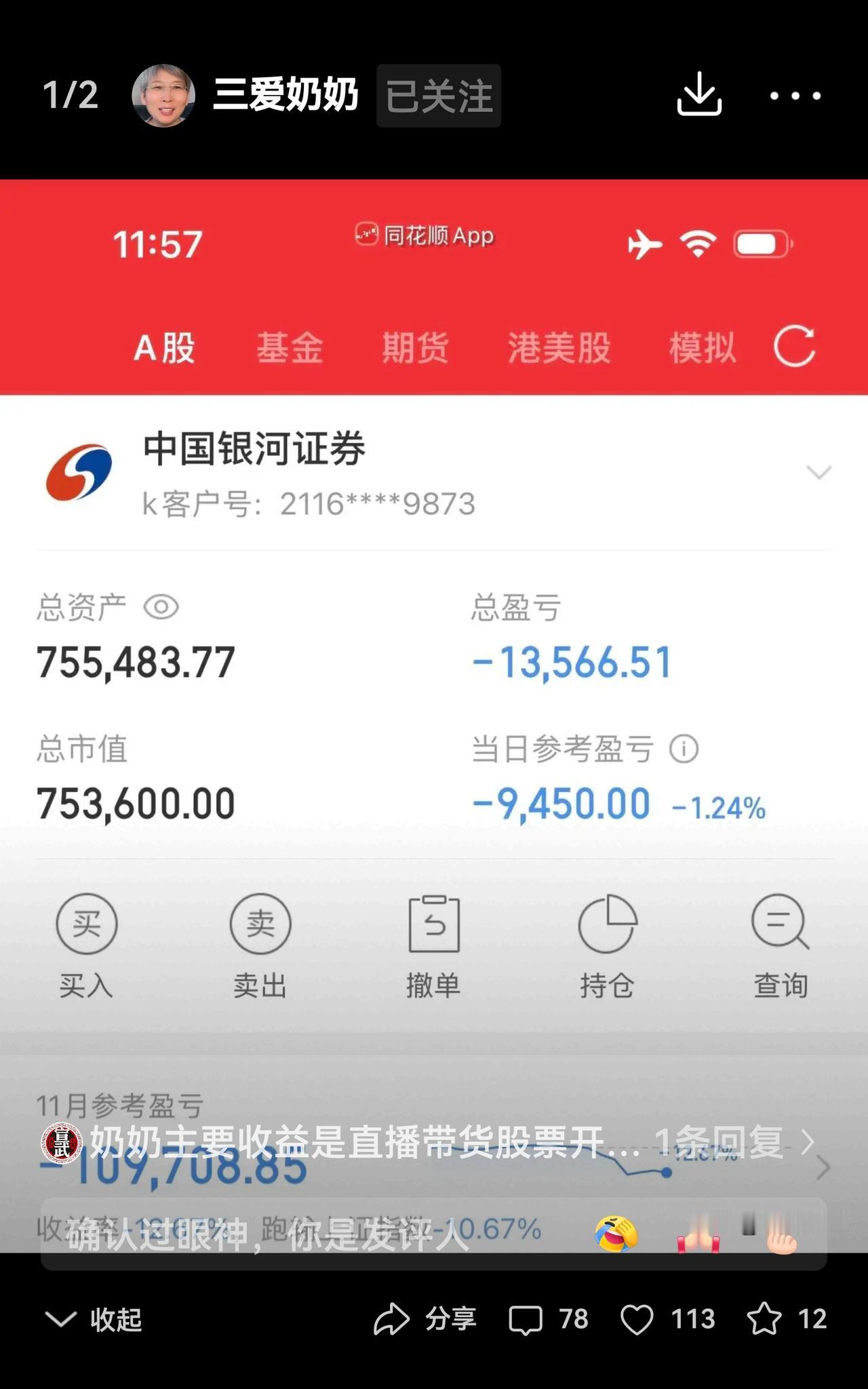The height and width of the screenshot is (1389, 868).
Task: Open the 撤单 (Cancel Order) icon
Action: [433, 924]
